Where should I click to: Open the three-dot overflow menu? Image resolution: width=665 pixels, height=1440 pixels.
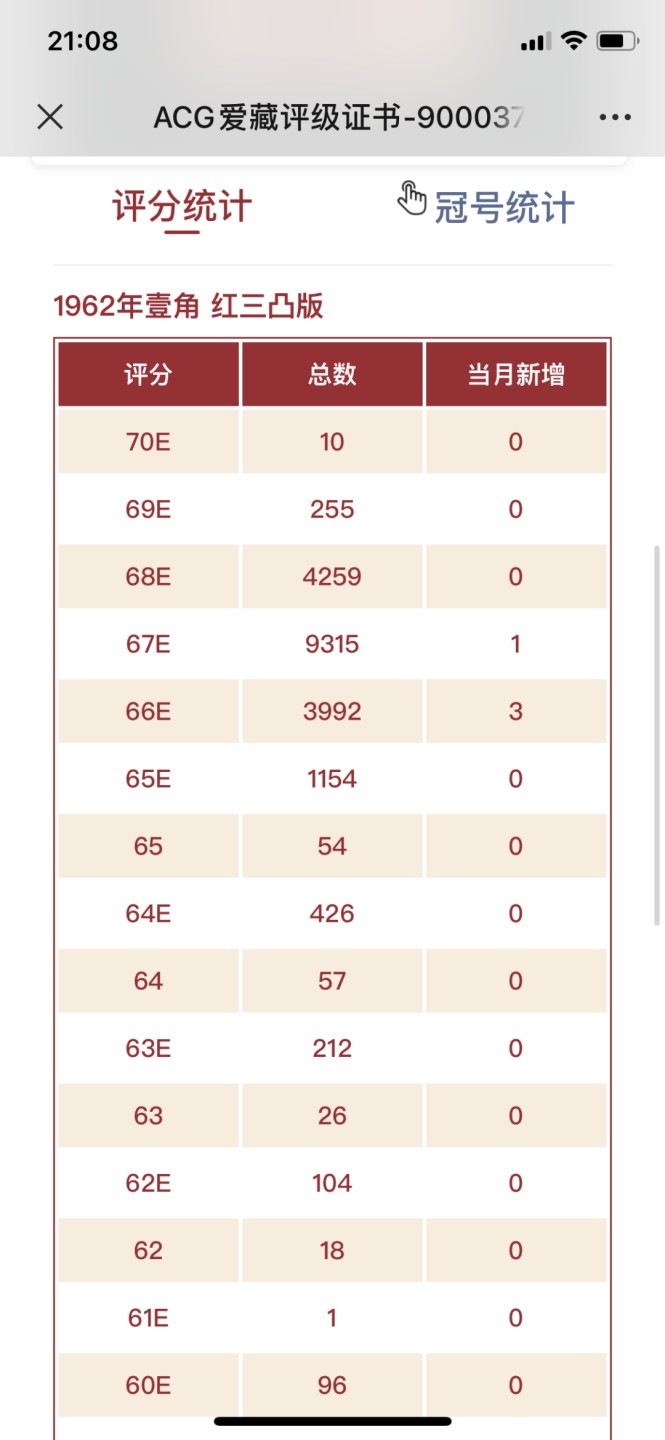pos(615,117)
